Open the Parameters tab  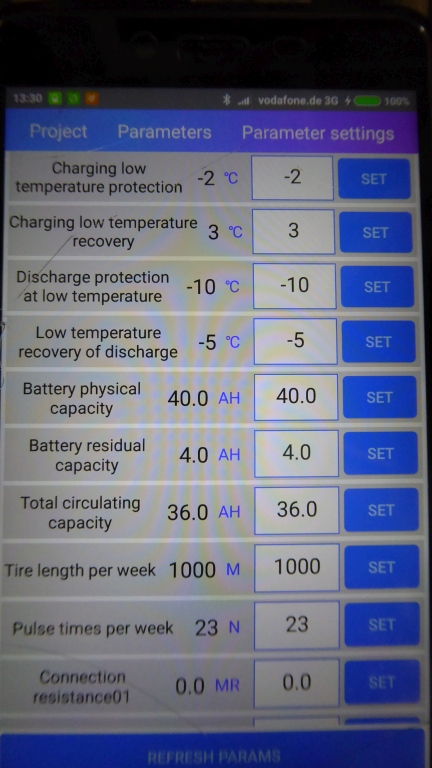(165, 132)
